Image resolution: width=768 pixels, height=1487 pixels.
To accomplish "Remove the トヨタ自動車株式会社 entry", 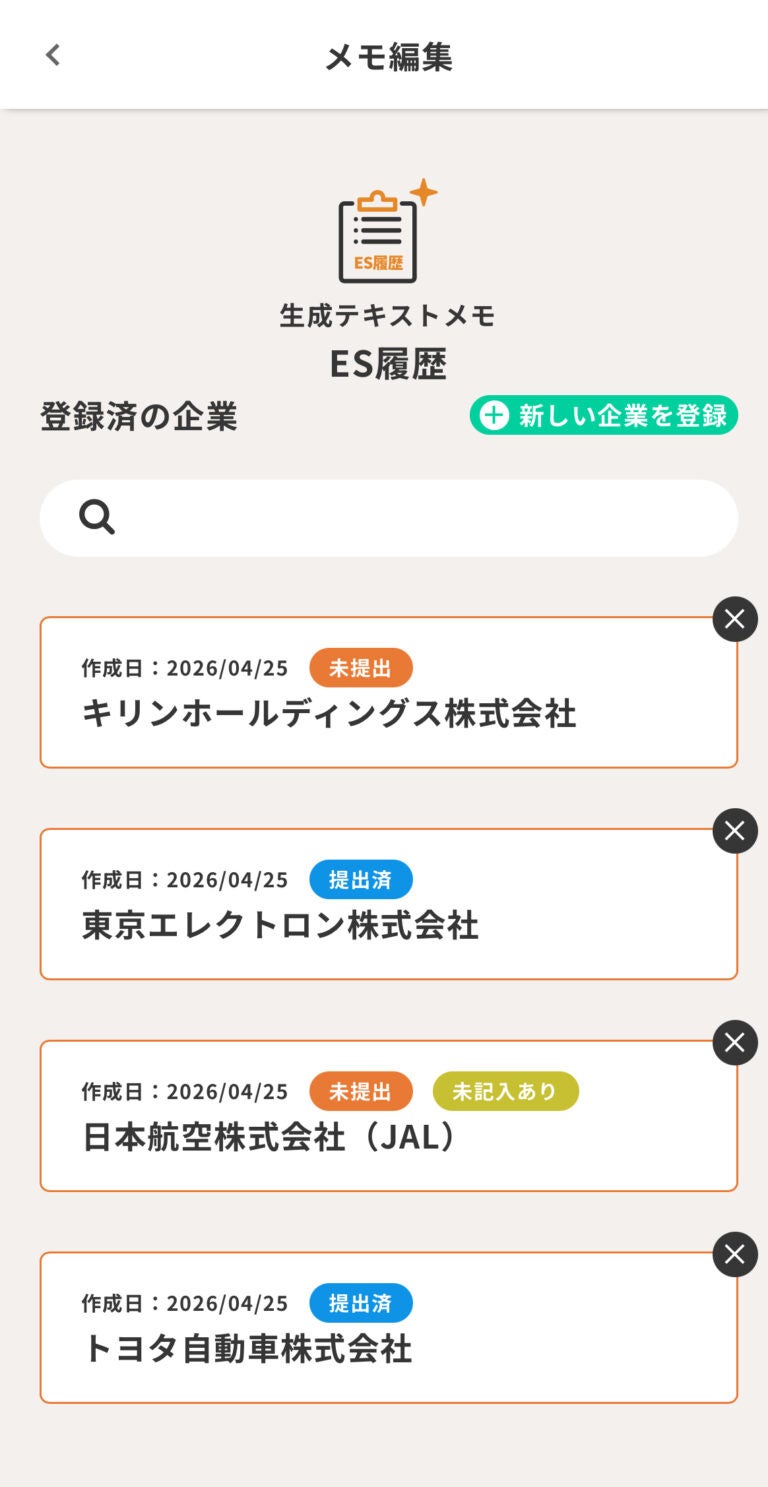I will pos(734,1255).
